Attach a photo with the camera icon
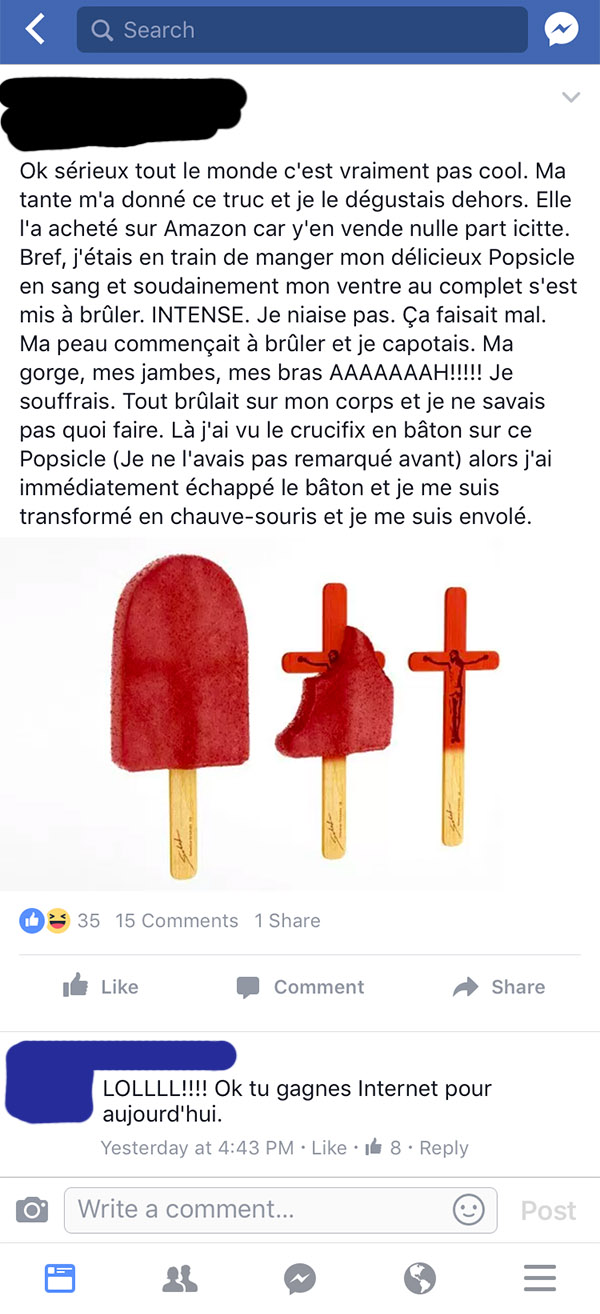Viewport: 600px width, 1314px height. (32, 1211)
